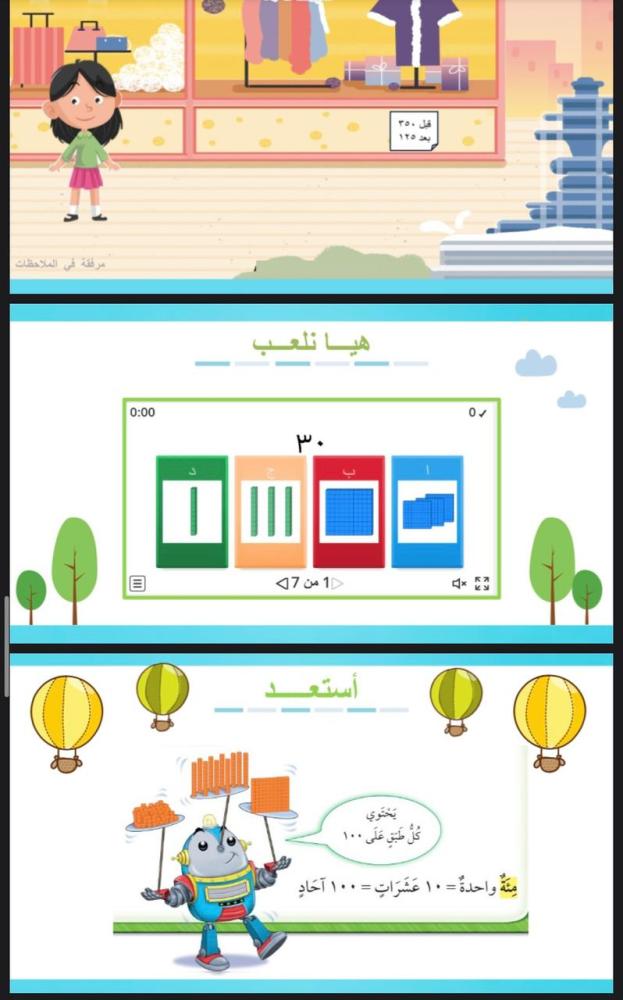Choose the green answer card د

click(192, 512)
